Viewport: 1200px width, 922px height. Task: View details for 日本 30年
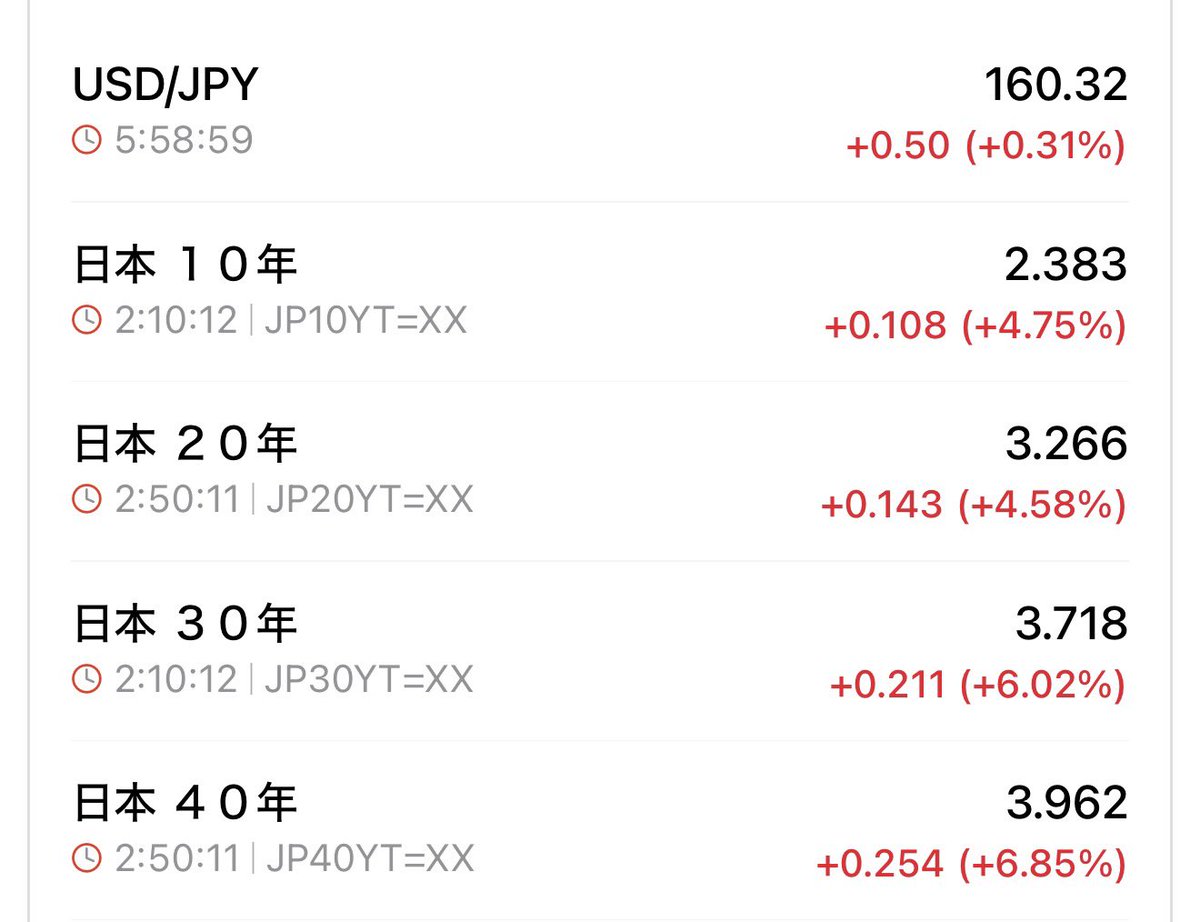(600, 651)
